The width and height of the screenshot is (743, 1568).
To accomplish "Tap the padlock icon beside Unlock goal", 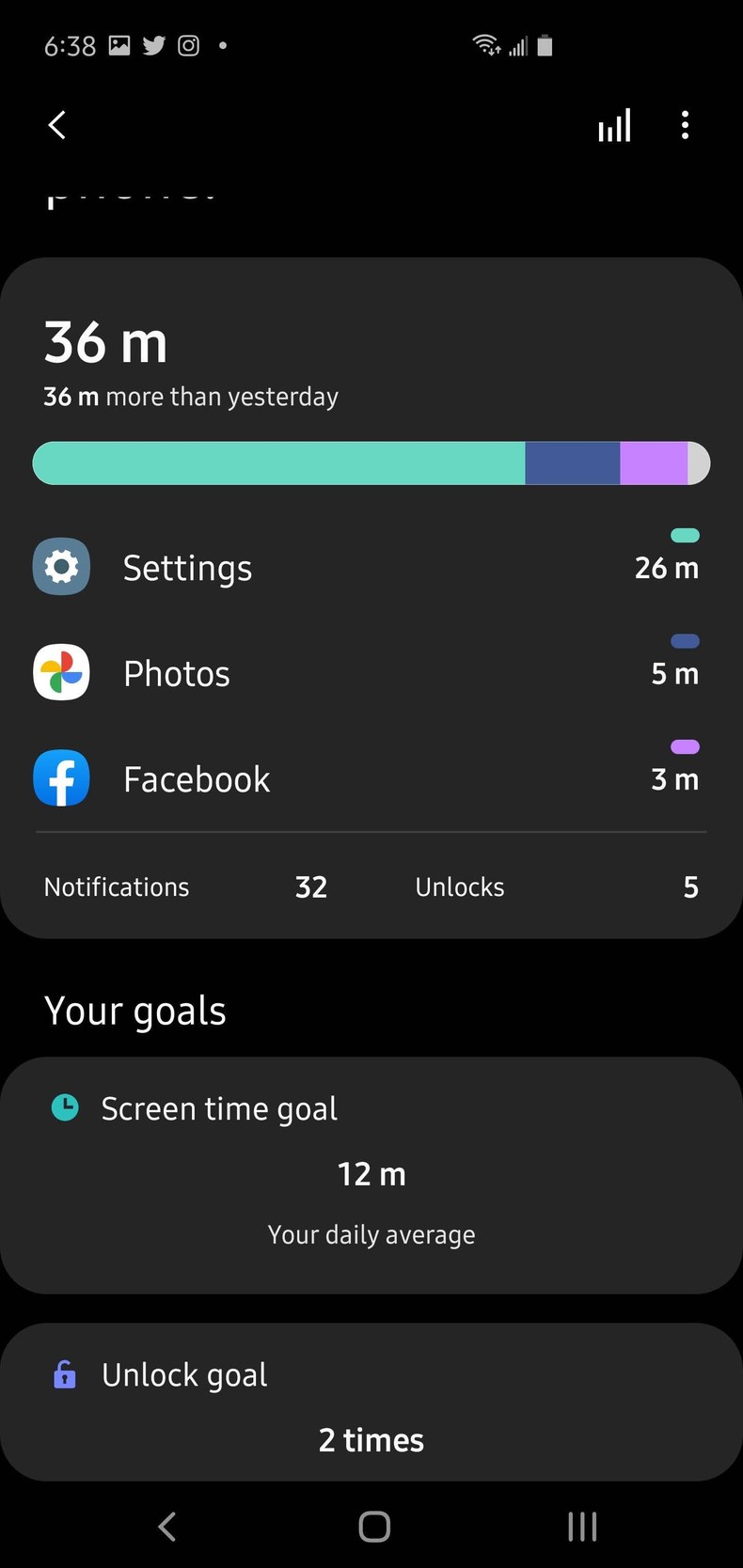I will point(64,1374).
